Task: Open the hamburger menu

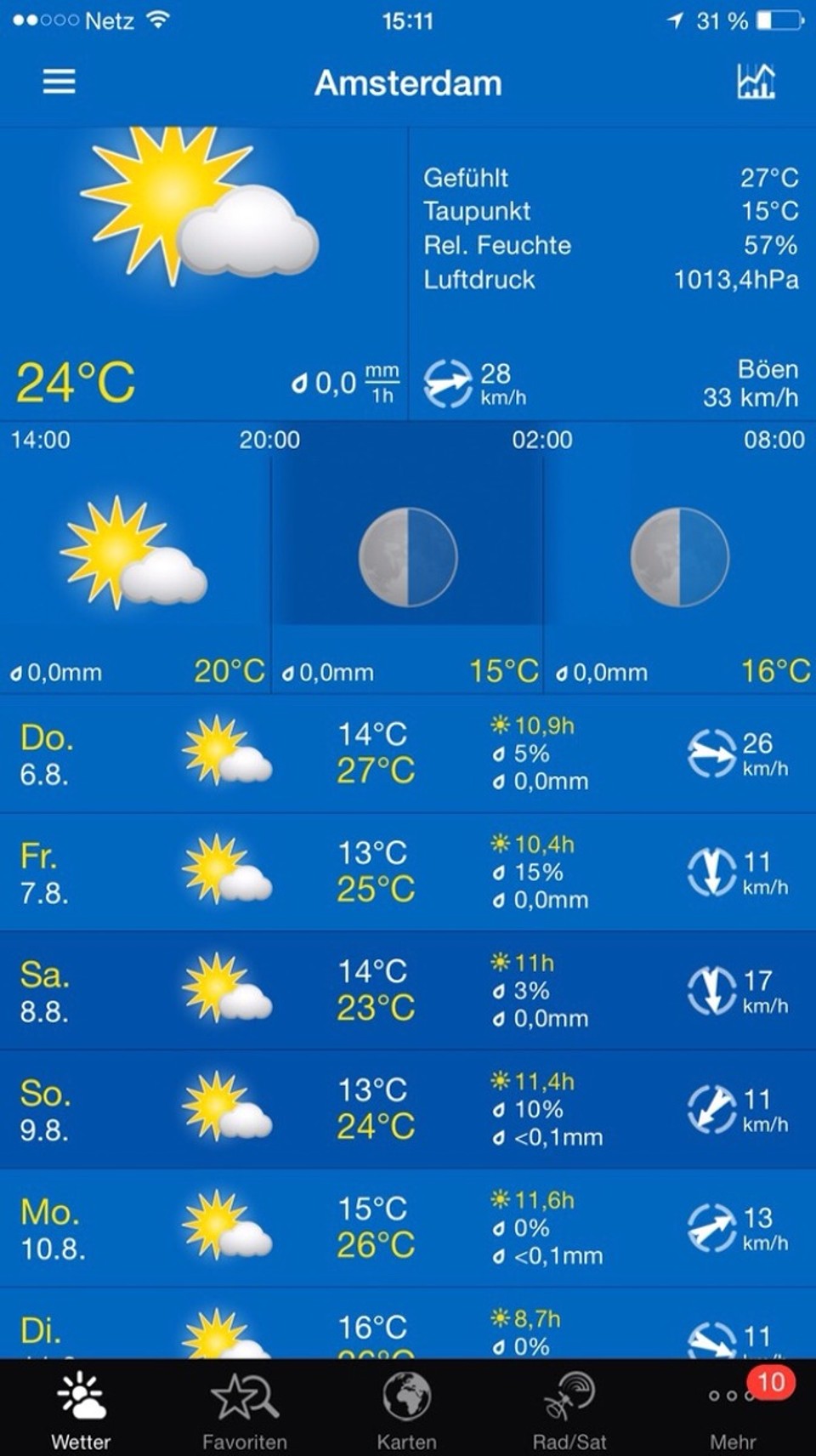Action: (59, 82)
